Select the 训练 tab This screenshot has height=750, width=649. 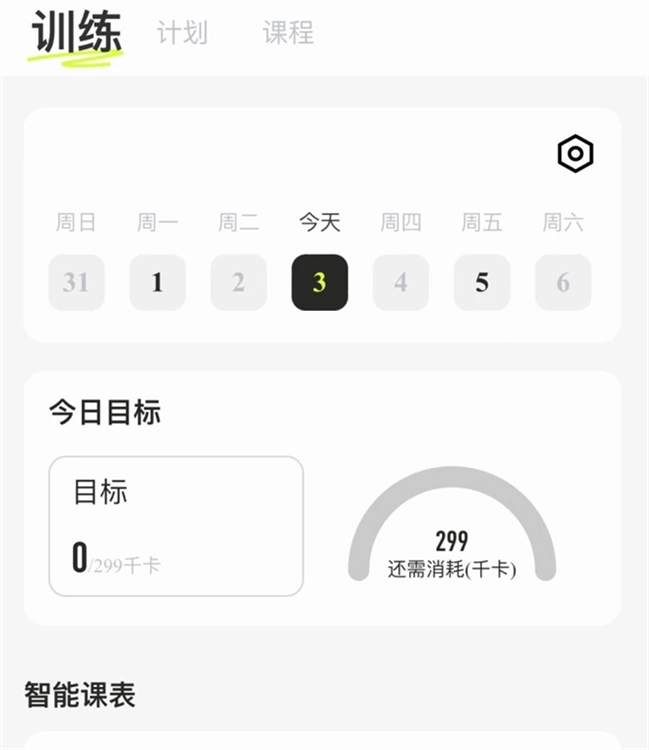click(76, 35)
